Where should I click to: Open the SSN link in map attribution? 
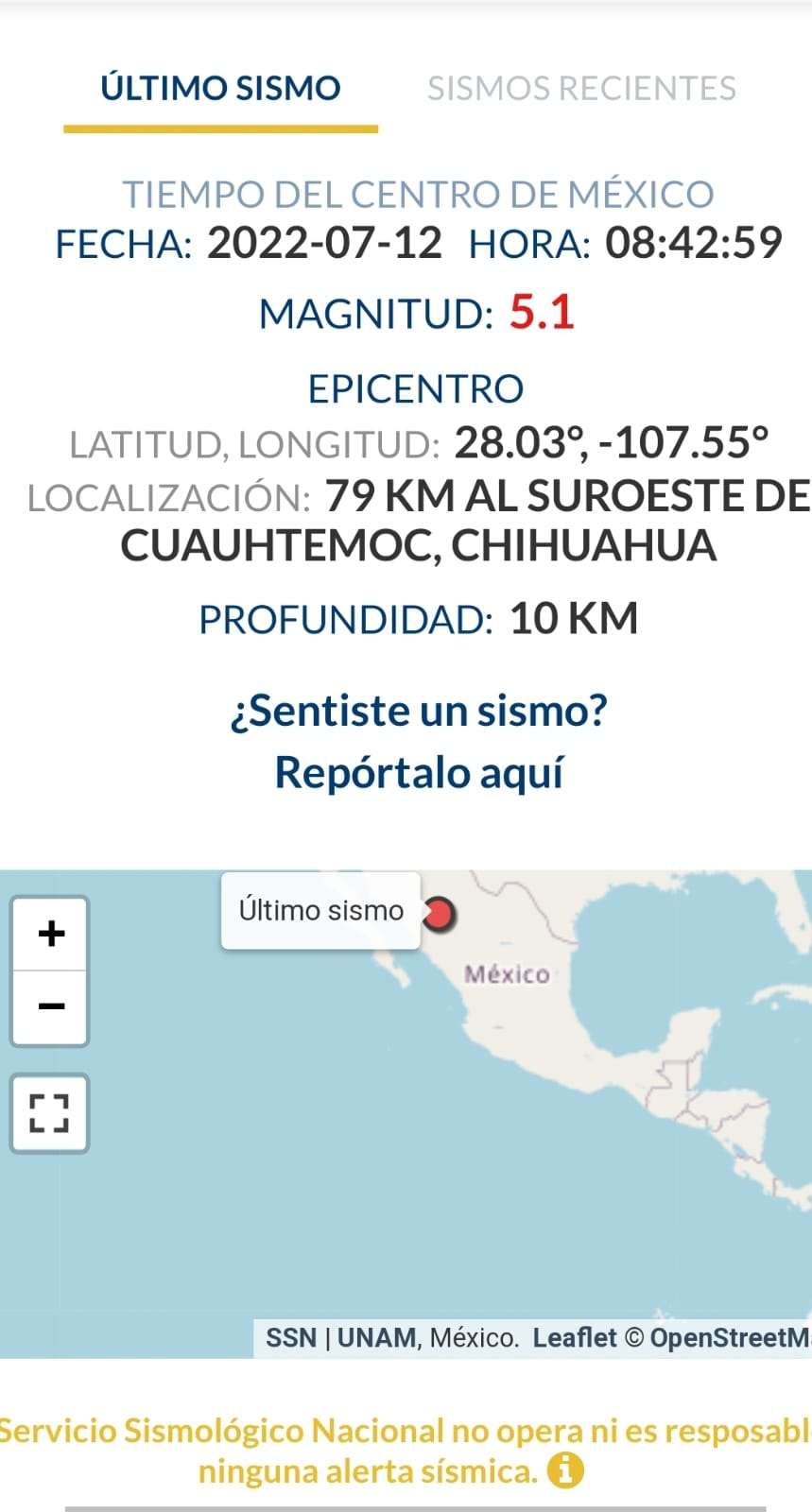click(290, 1338)
